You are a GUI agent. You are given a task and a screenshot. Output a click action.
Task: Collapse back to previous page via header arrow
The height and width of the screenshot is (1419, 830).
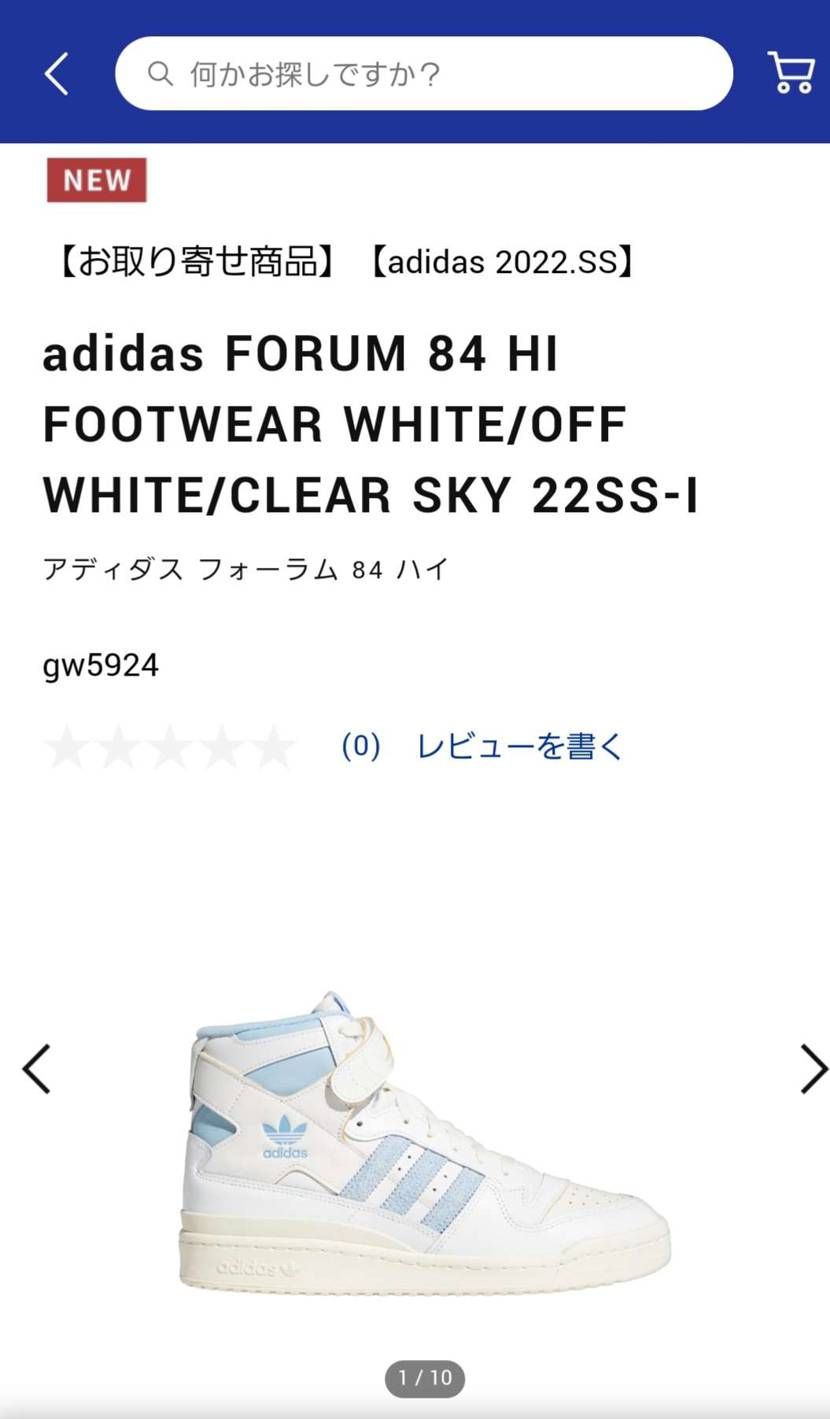tap(56, 72)
